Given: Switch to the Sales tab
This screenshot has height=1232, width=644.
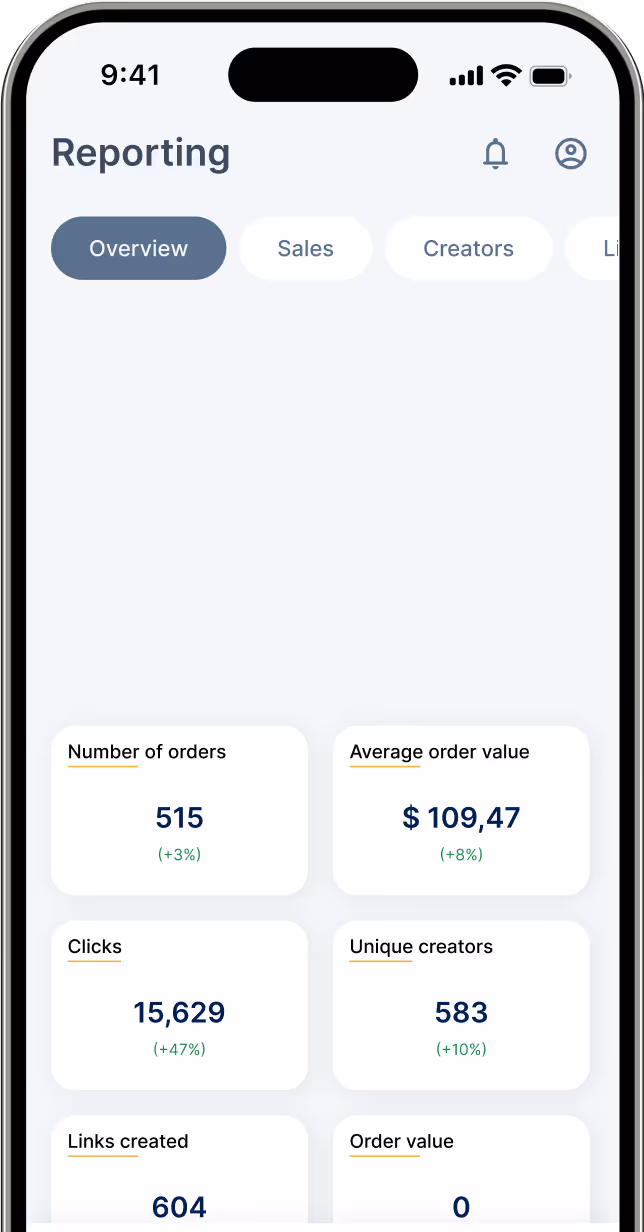Looking at the screenshot, I should click(x=306, y=248).
